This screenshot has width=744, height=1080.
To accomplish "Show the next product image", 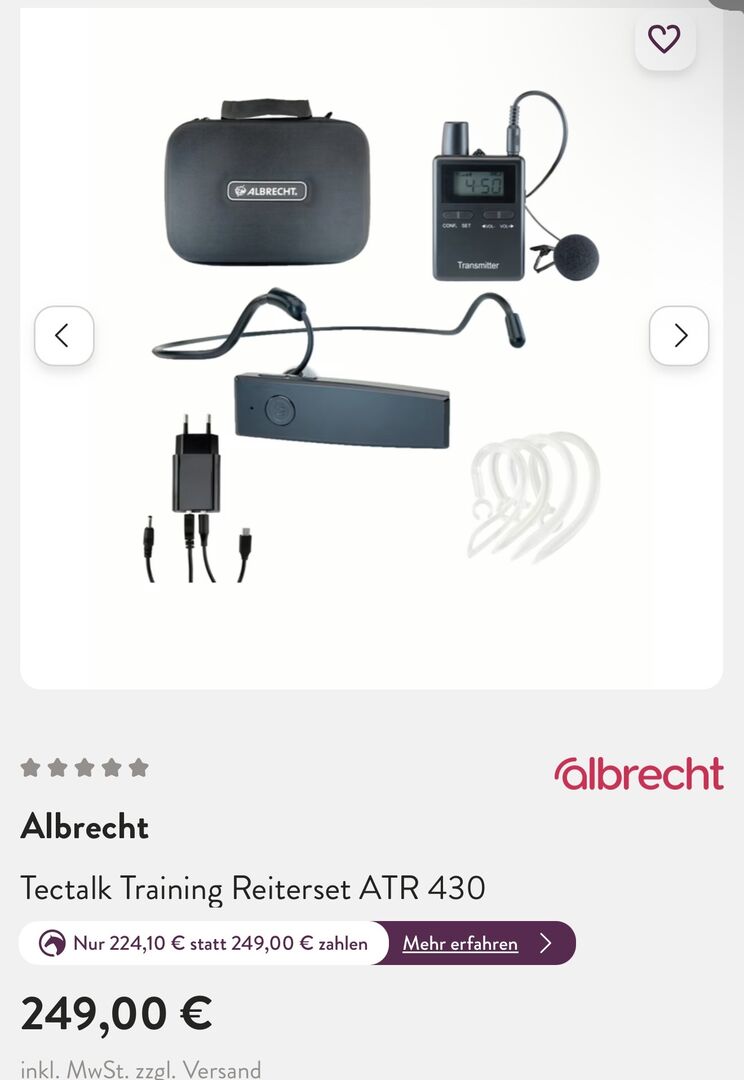I will tap(679, 336).
